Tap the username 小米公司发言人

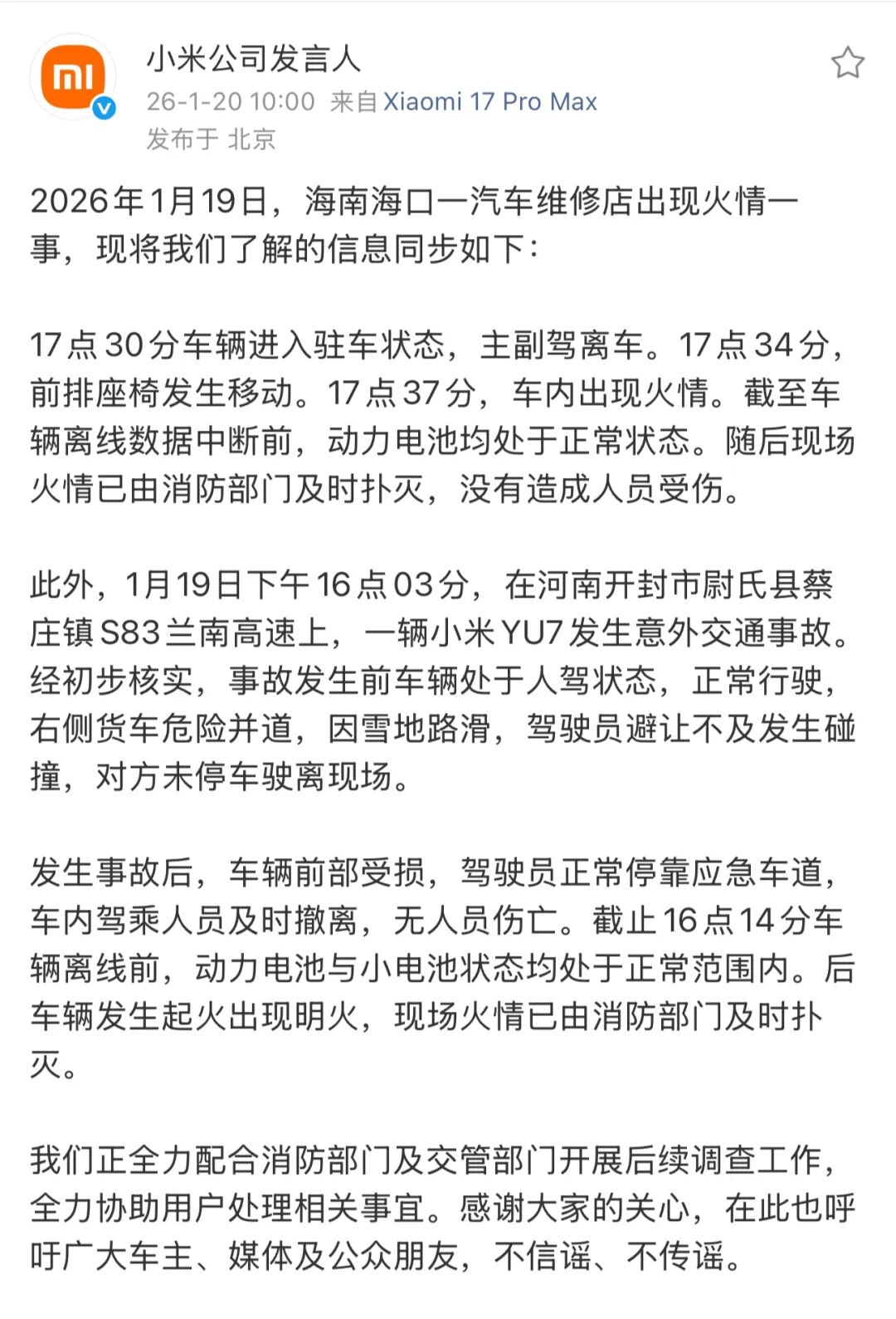click(x=254, y=59)
